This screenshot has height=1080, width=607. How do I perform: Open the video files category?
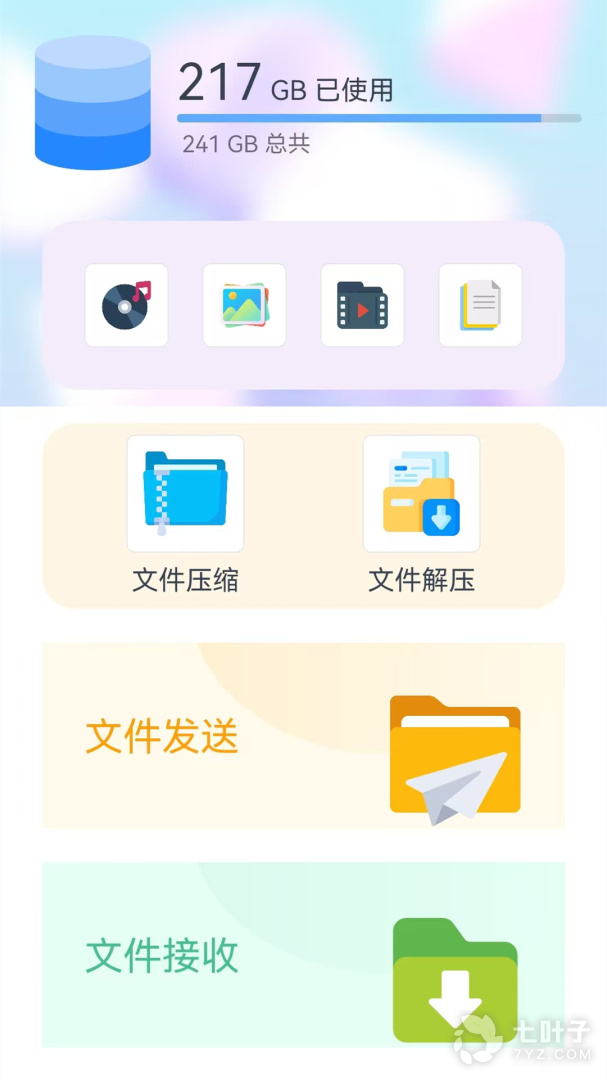pos(362,306)
